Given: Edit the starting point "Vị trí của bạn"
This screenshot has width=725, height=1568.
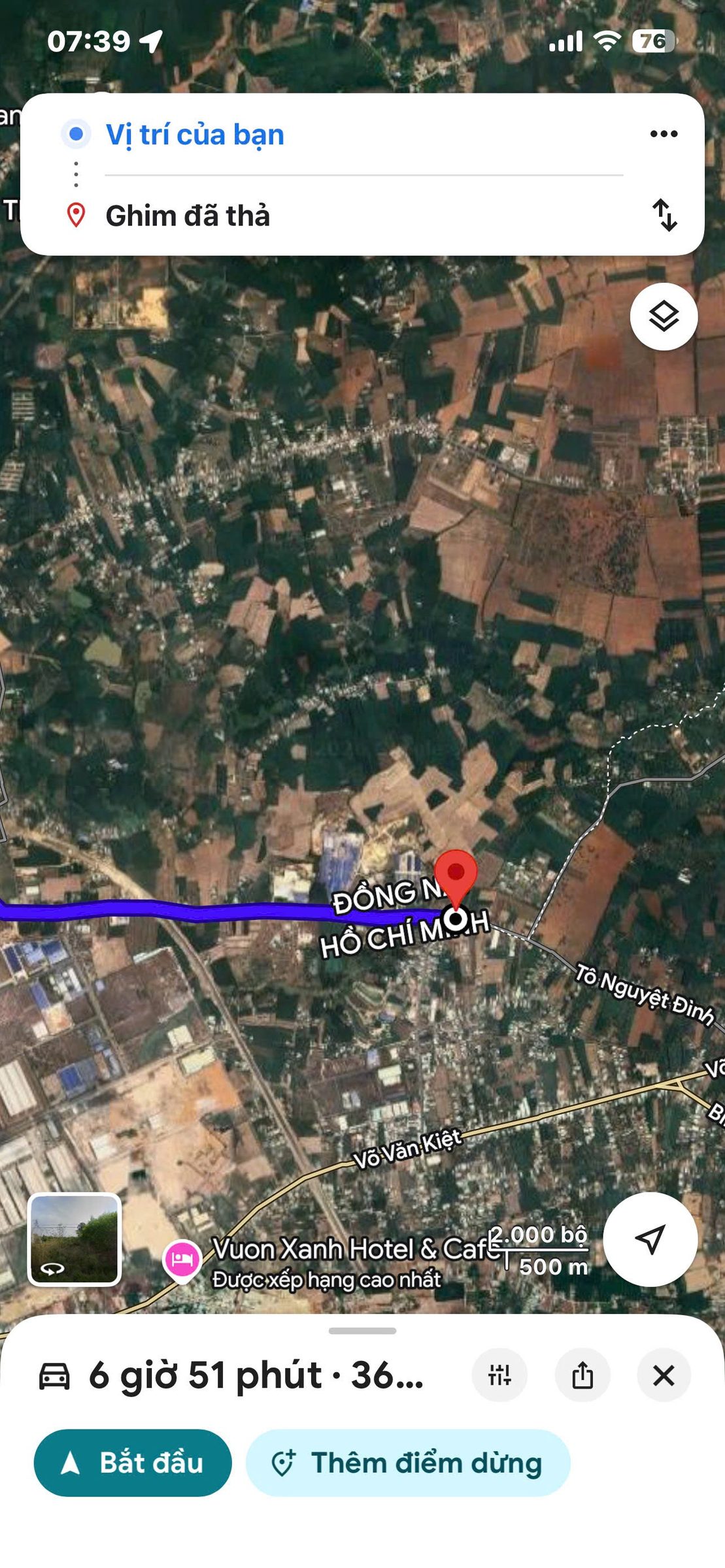Looking at the screenshot, I should [x=195, y=135].
